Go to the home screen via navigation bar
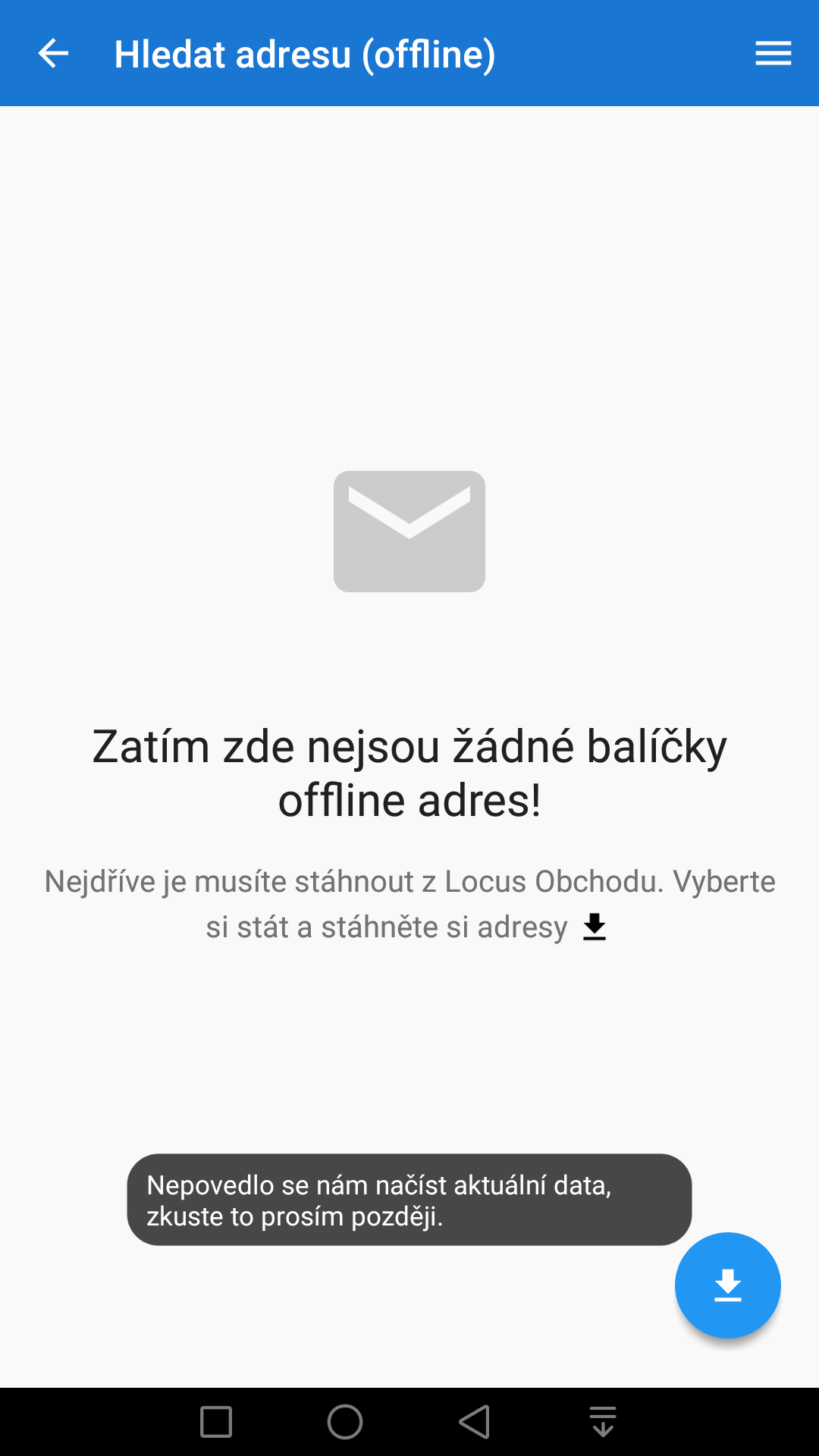Image resolution: width=819 pixels, height=1456 pixels. tap(345, 1422)
